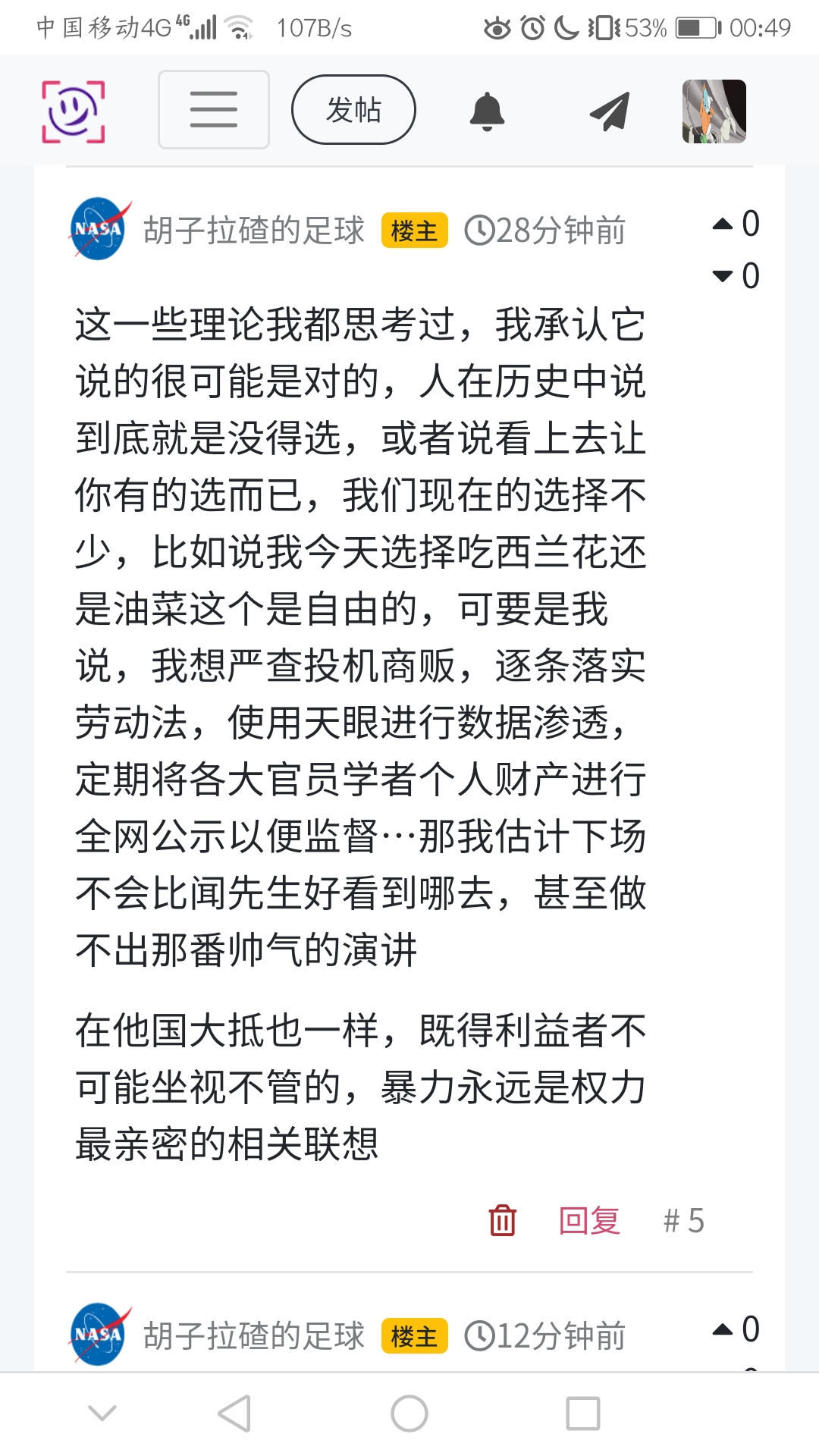View 胡子拉碴的足球's profile from 28分钟前 post

pos(253,231)
